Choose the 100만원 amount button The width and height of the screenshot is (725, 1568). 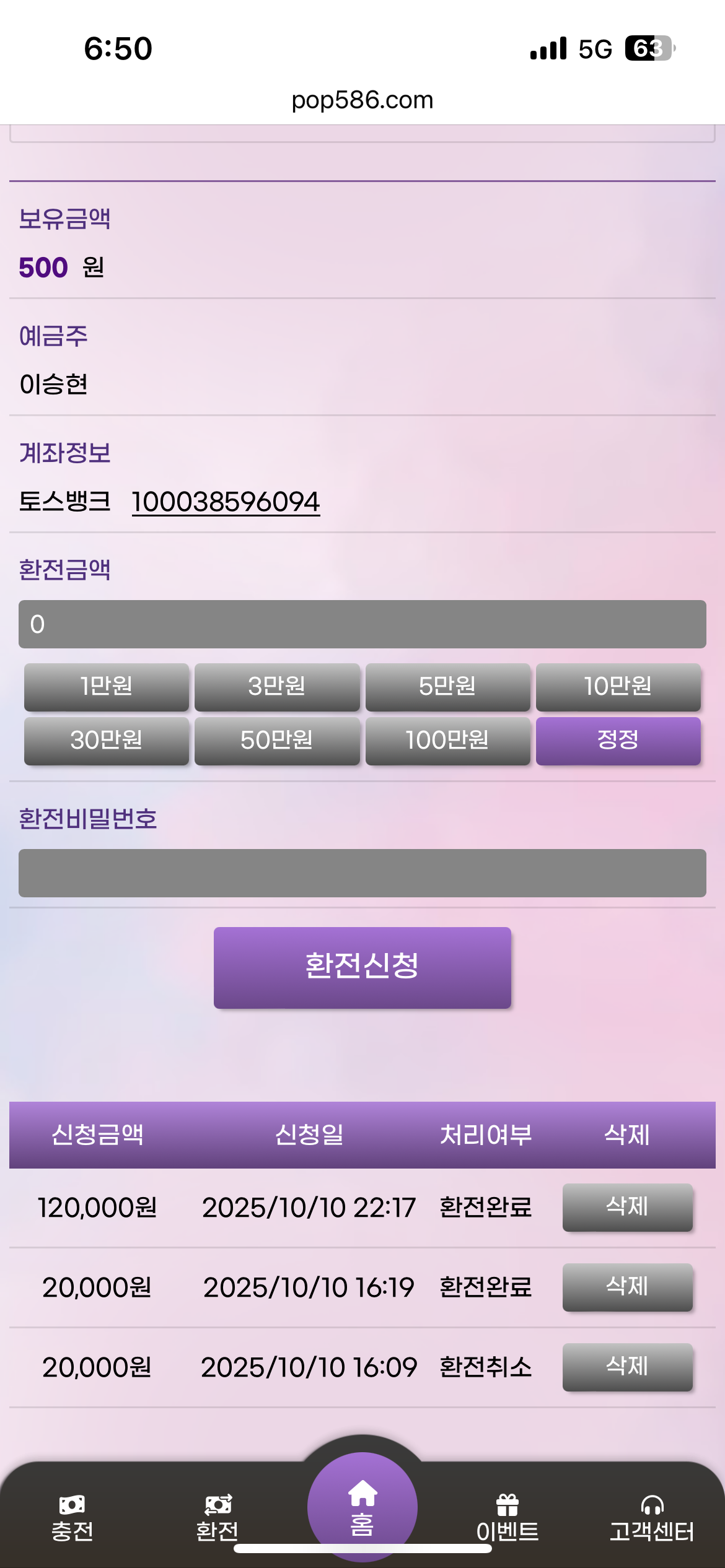447,741
